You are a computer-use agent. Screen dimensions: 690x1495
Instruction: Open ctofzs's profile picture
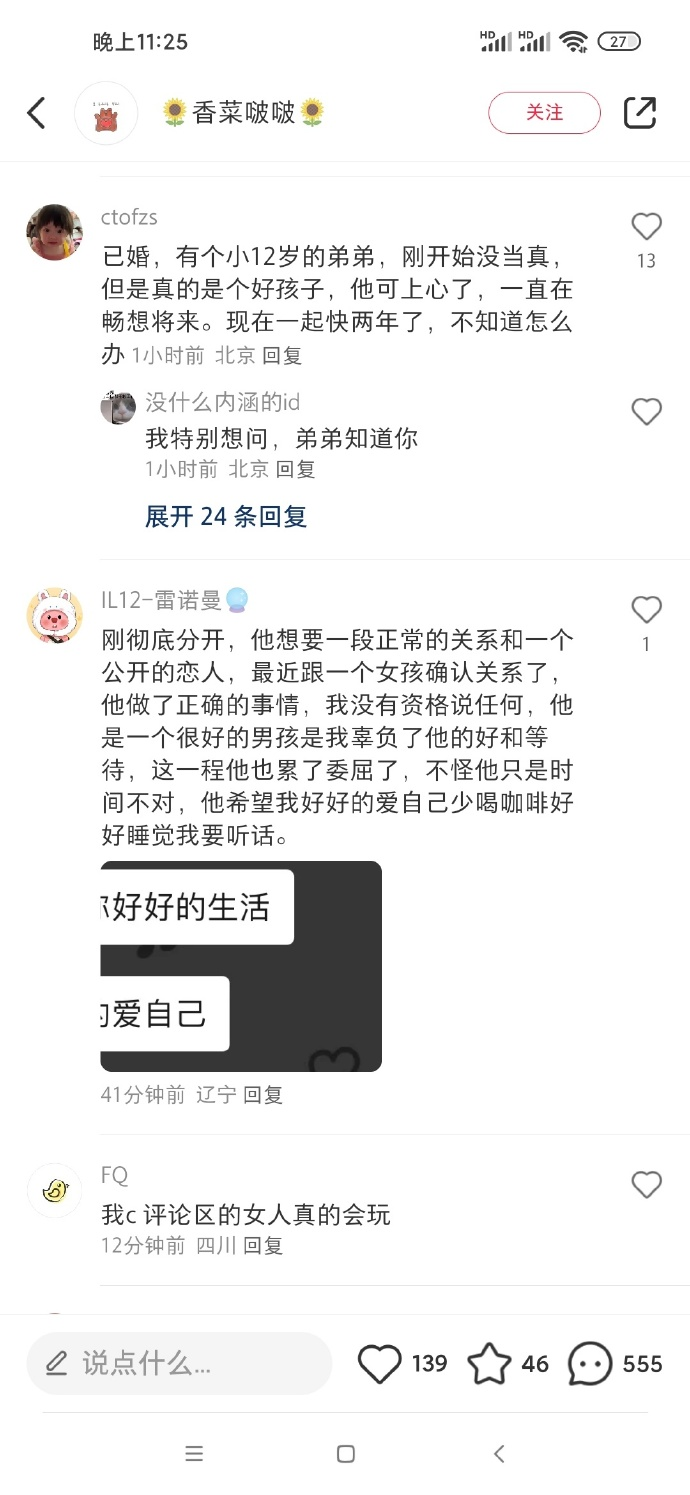click(54, 232)
